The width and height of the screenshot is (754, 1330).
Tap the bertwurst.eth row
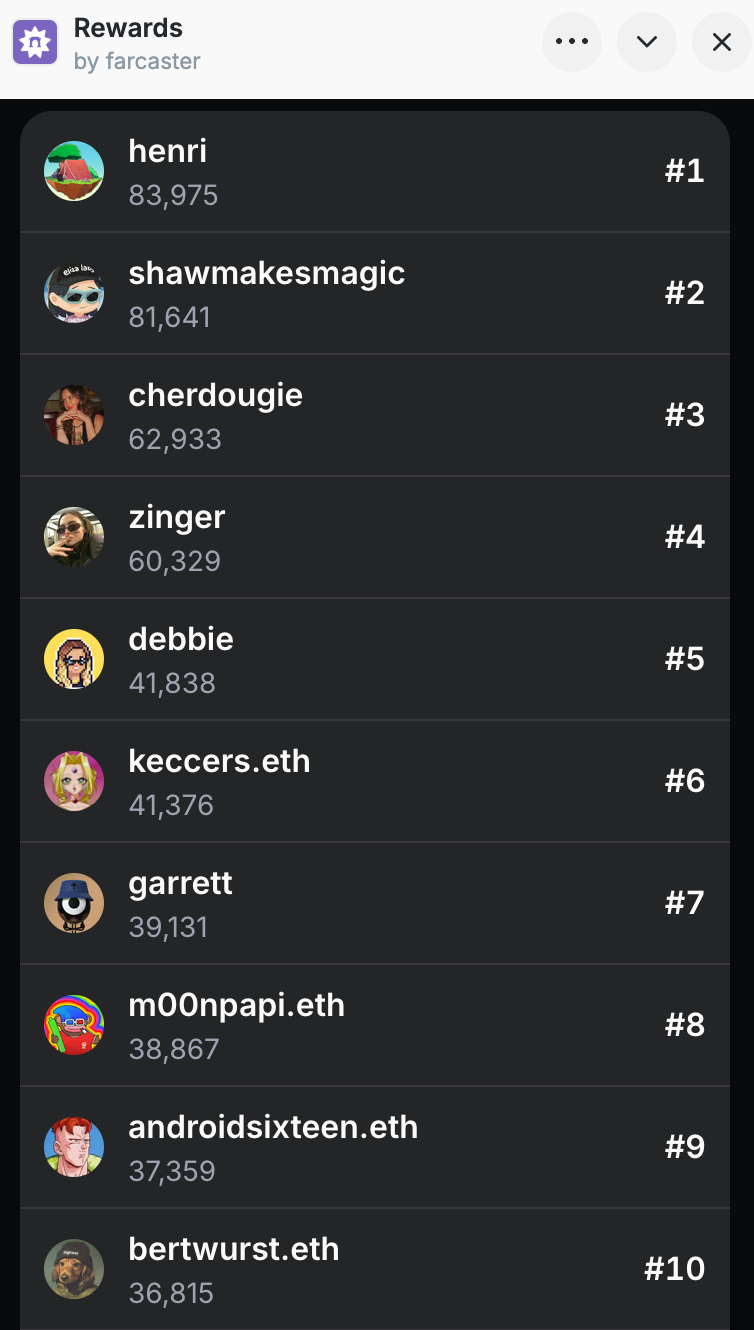(x=374, y=1270)
